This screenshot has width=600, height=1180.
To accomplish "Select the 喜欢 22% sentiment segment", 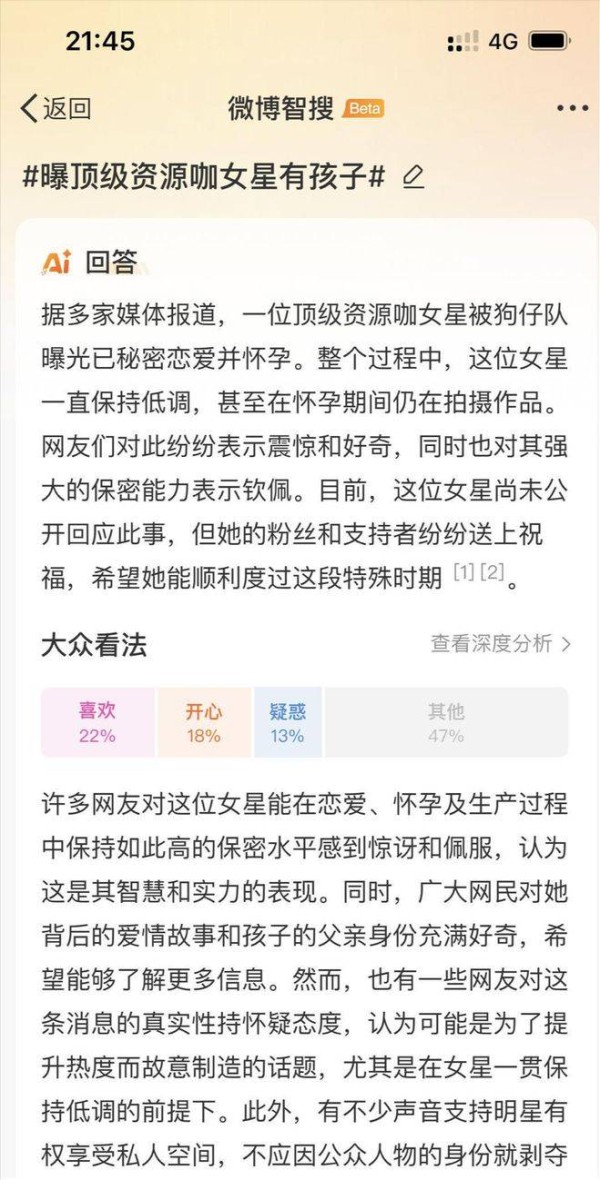I will (x=98, y=722).
